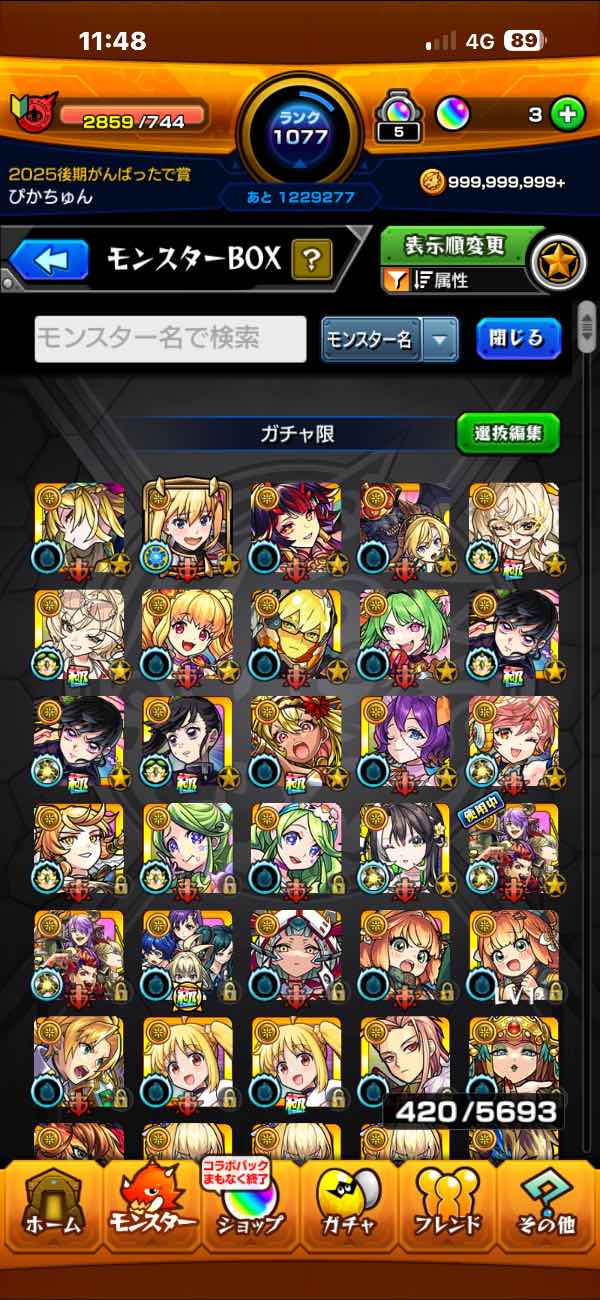Tap the 選抜編集 button
Image resolution: width=600 pixels, height=1300 pixels.
tap(508, 432)
